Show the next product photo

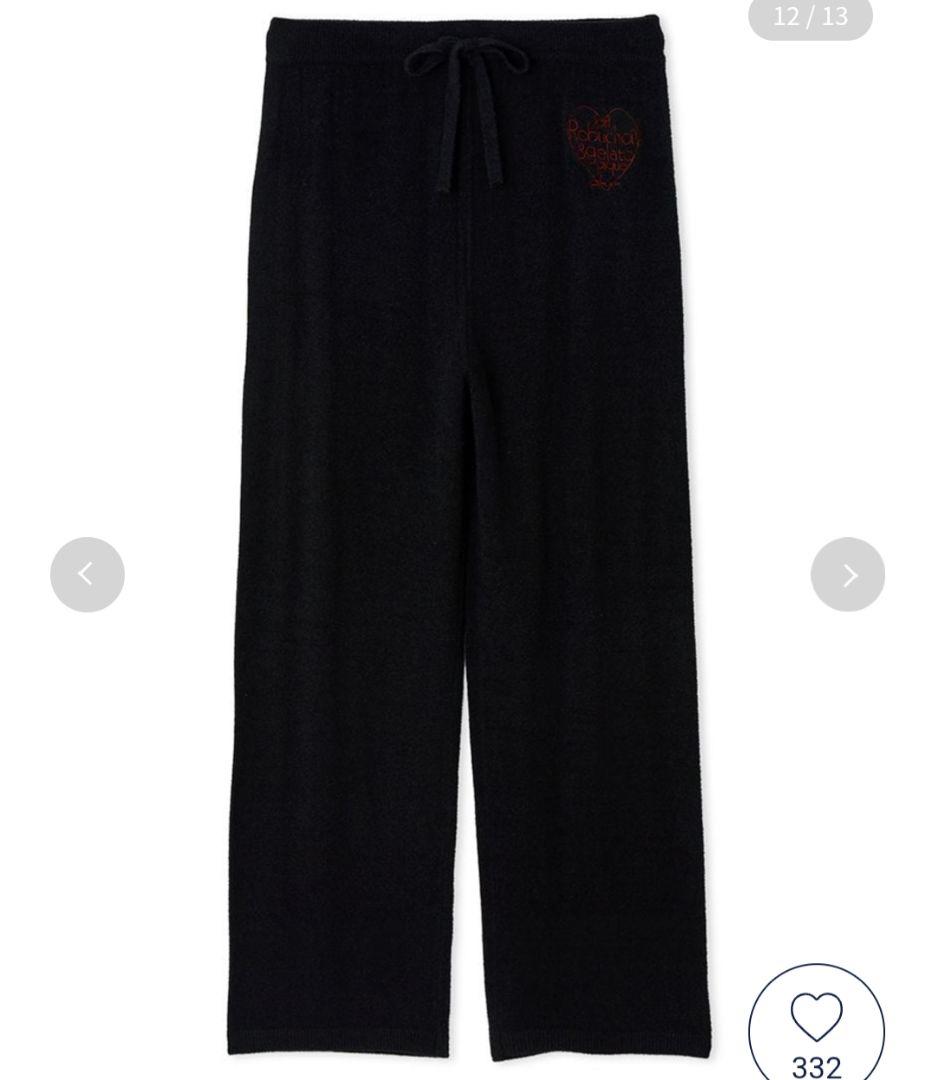click(x=847, y=574)
